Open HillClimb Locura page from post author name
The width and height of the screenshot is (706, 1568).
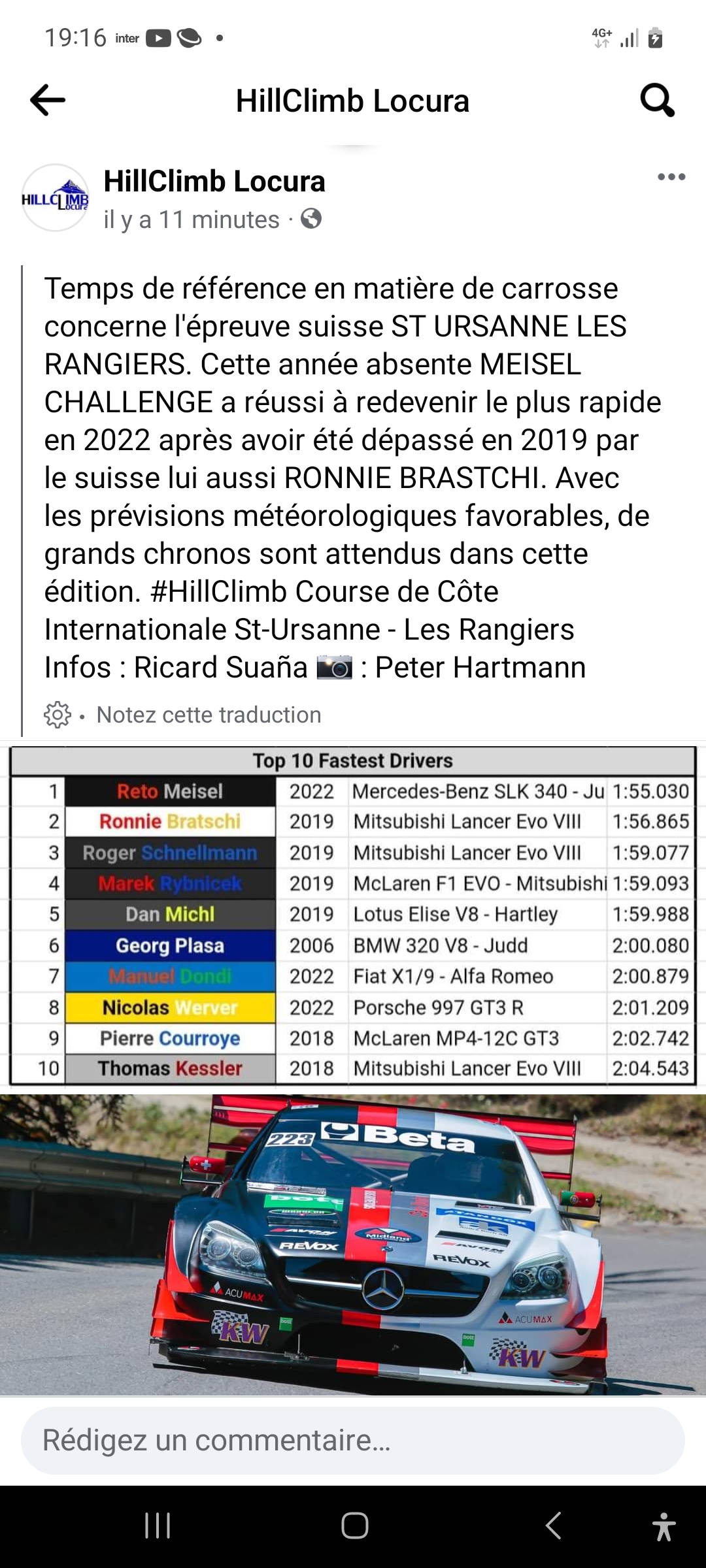[214, 182]
